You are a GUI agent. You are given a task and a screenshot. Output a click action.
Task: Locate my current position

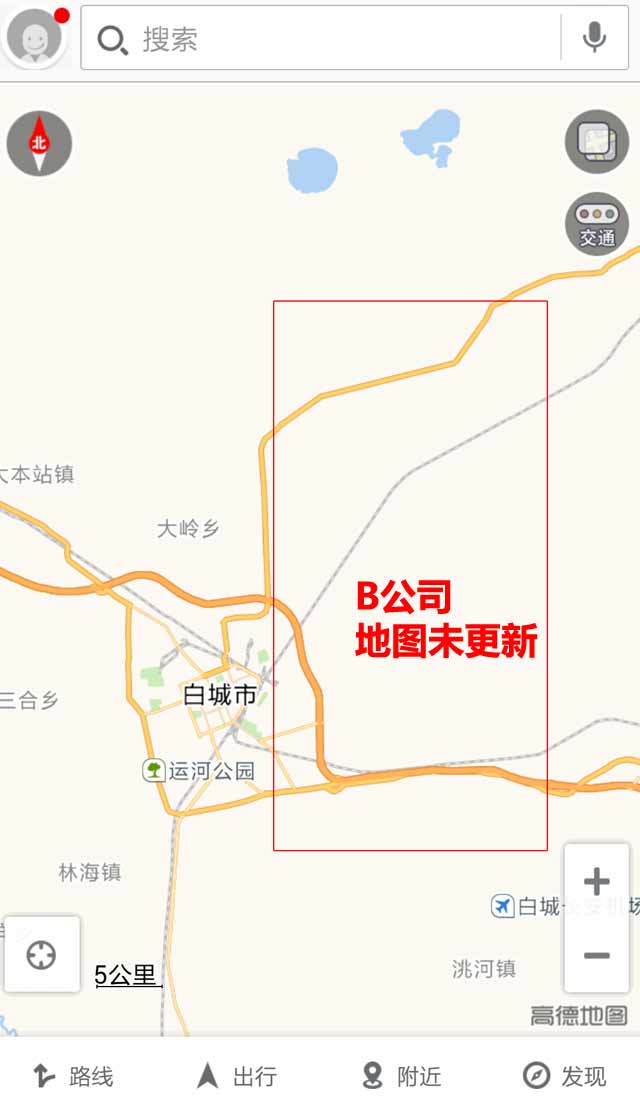point(42,954)
